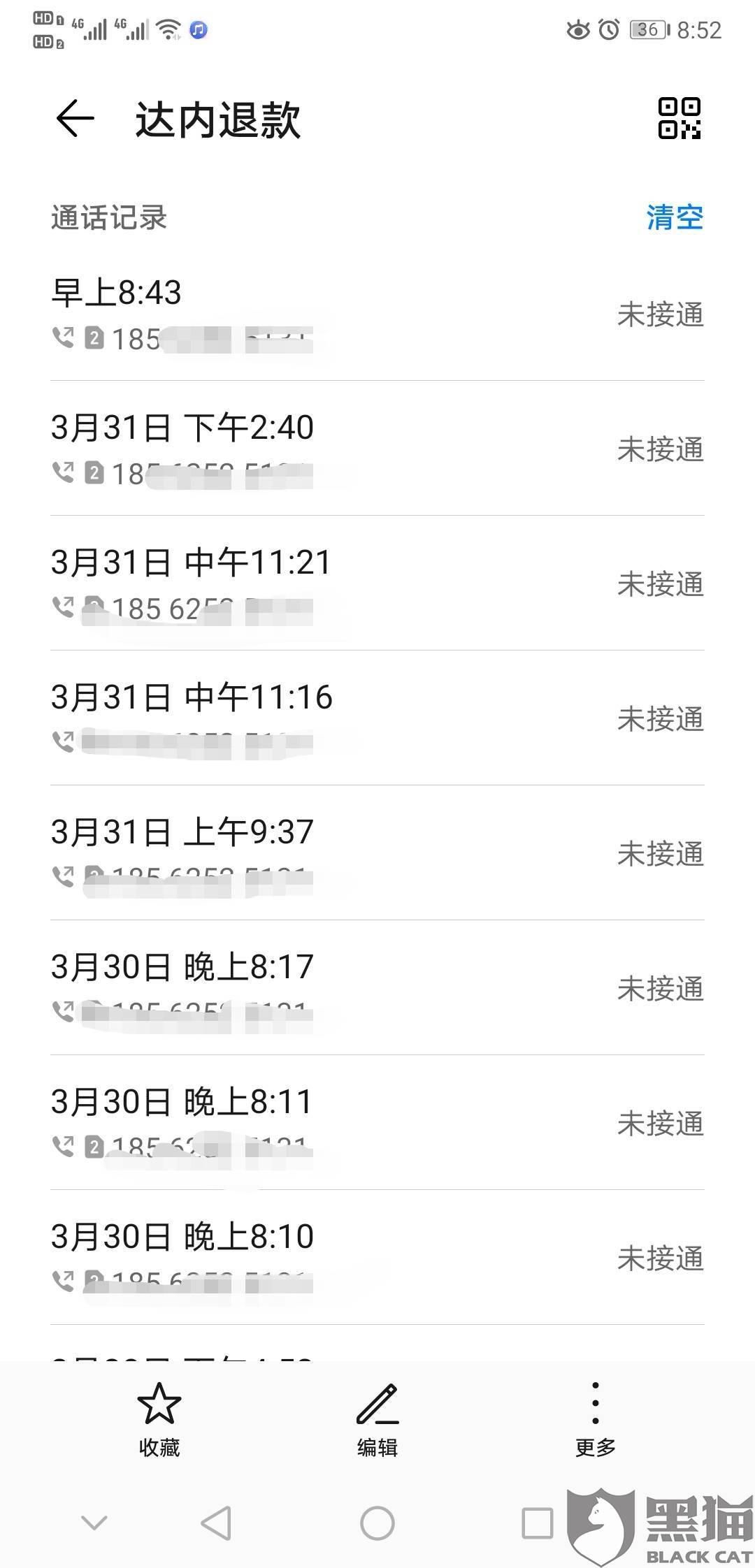Open the 早上8:43 call record

tap(377, 314)
